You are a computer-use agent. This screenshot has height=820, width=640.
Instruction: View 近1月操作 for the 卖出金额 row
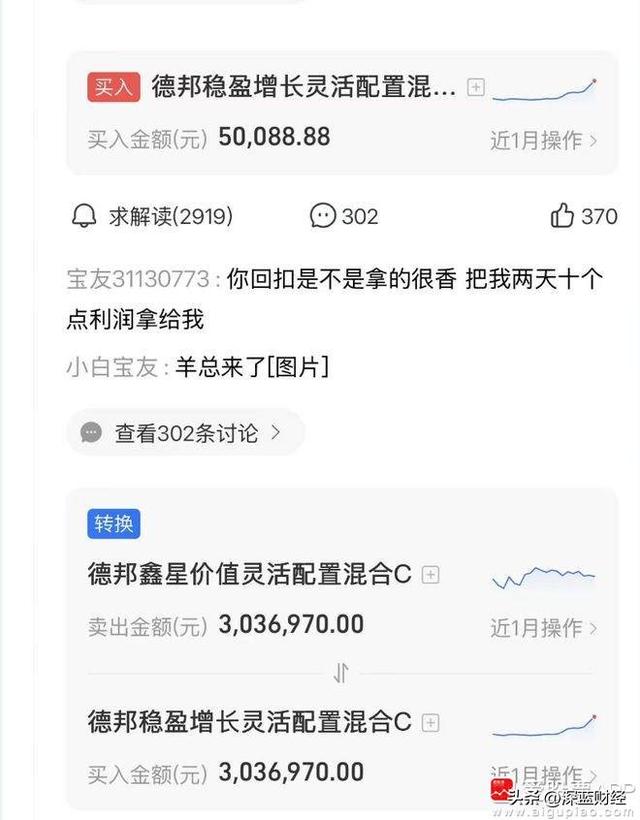tap(543, 628)
